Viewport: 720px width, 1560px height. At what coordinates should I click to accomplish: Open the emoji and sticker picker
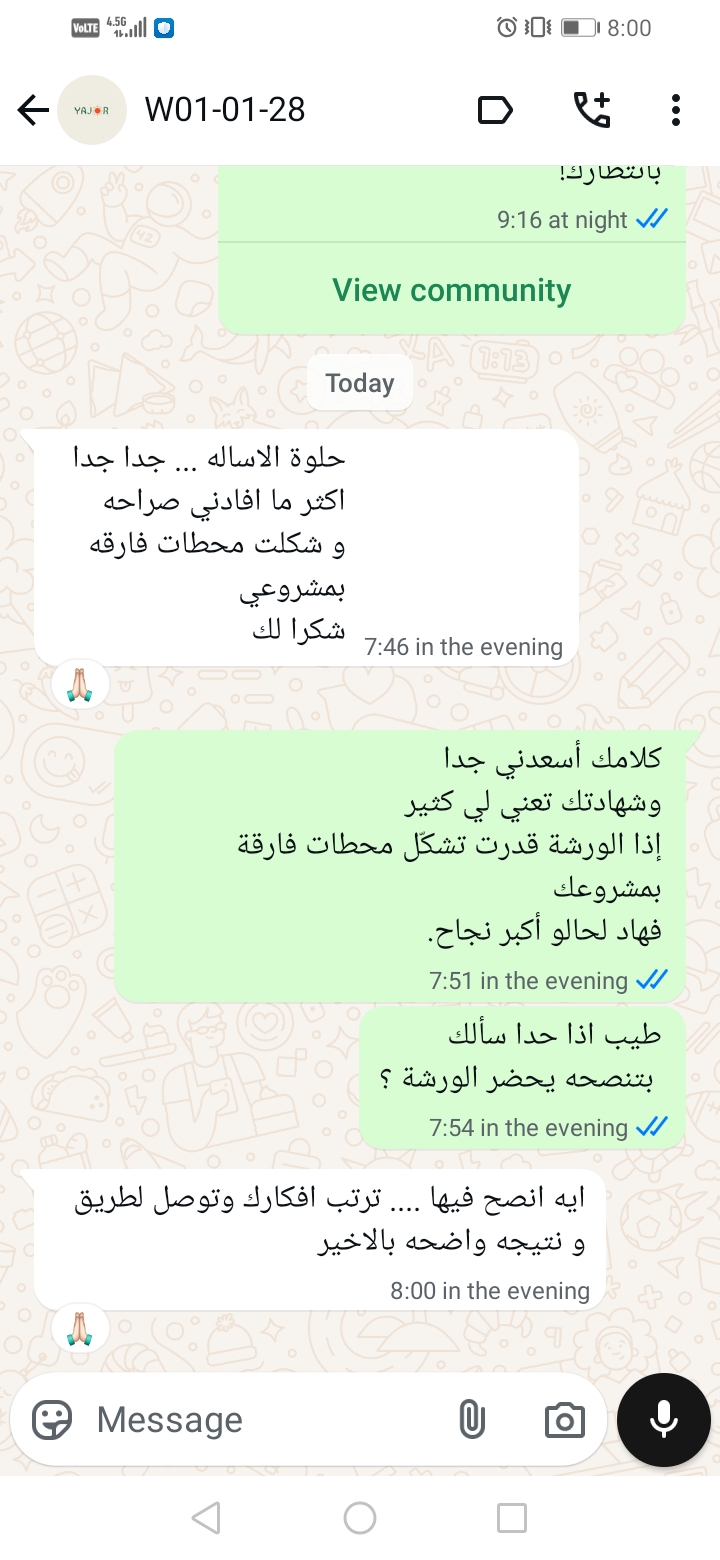pyautogui.click(x=52, y=1419)
